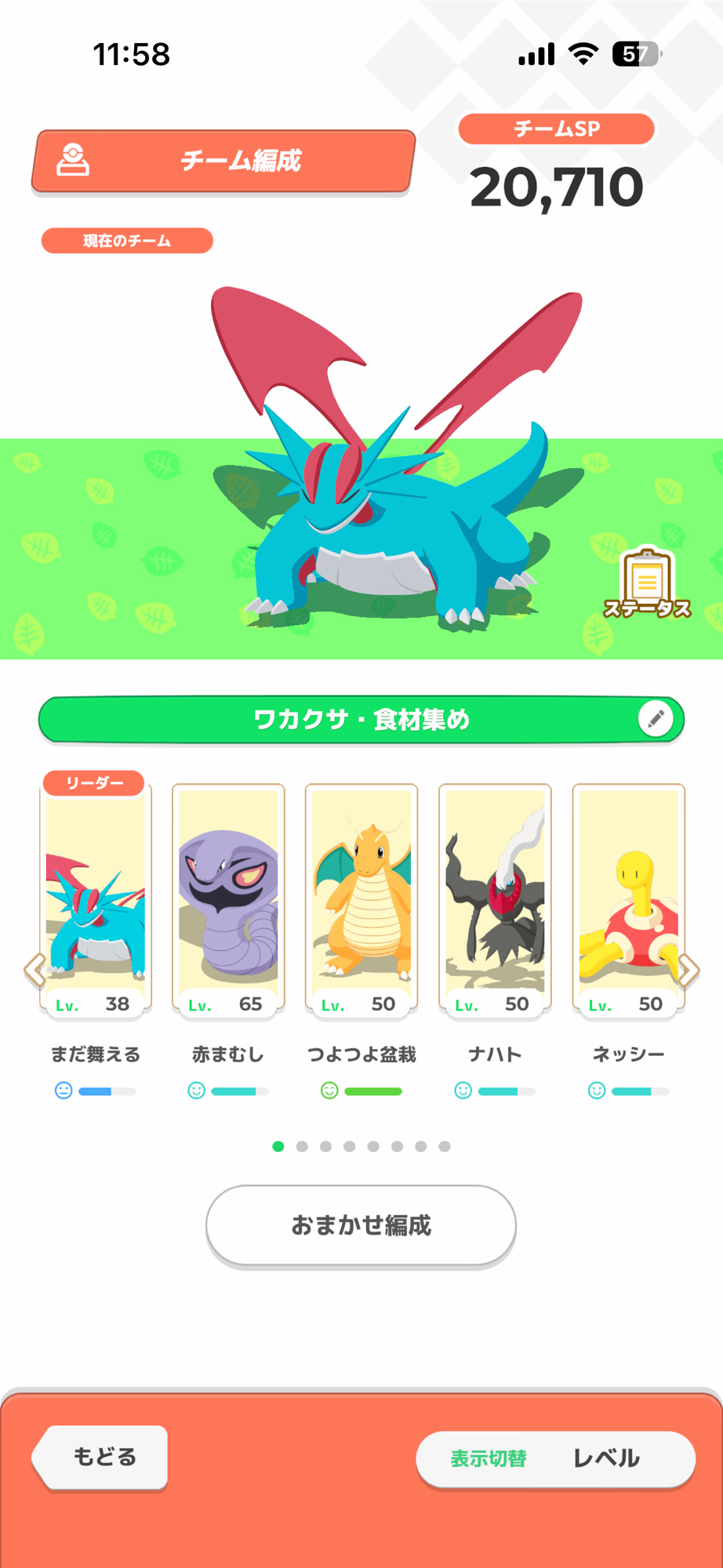Open the ステータス clipboard icon
Viewport: 723px width, 1568px height.
tap(647, 583)
